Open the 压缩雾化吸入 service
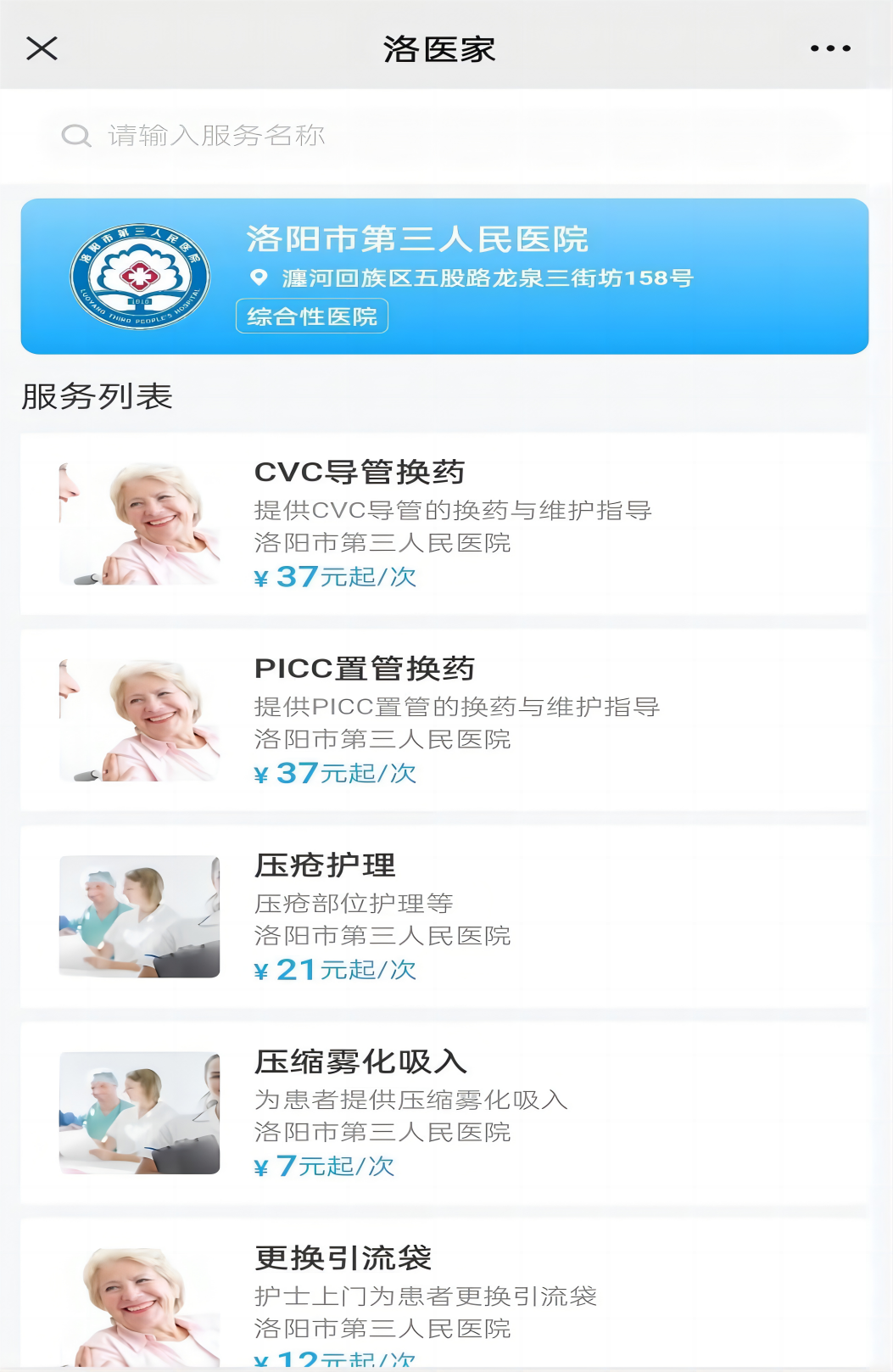 (x=444, y=1113)
